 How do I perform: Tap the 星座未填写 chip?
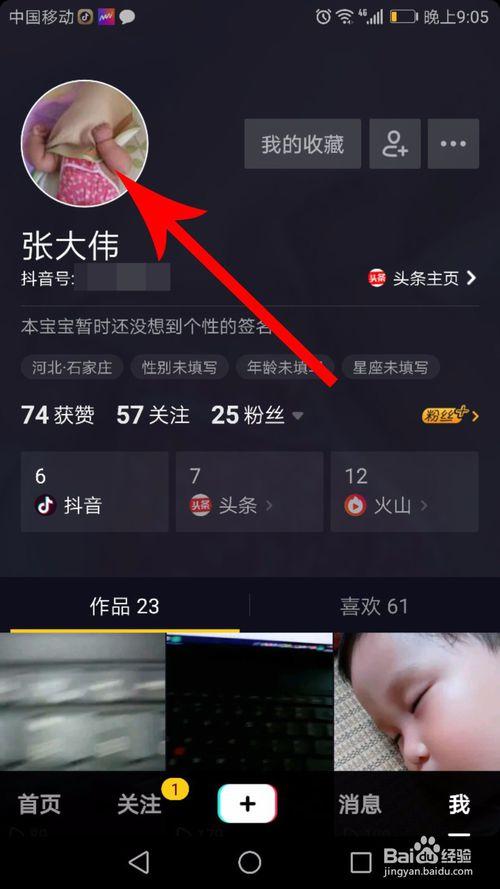(391, 368)
